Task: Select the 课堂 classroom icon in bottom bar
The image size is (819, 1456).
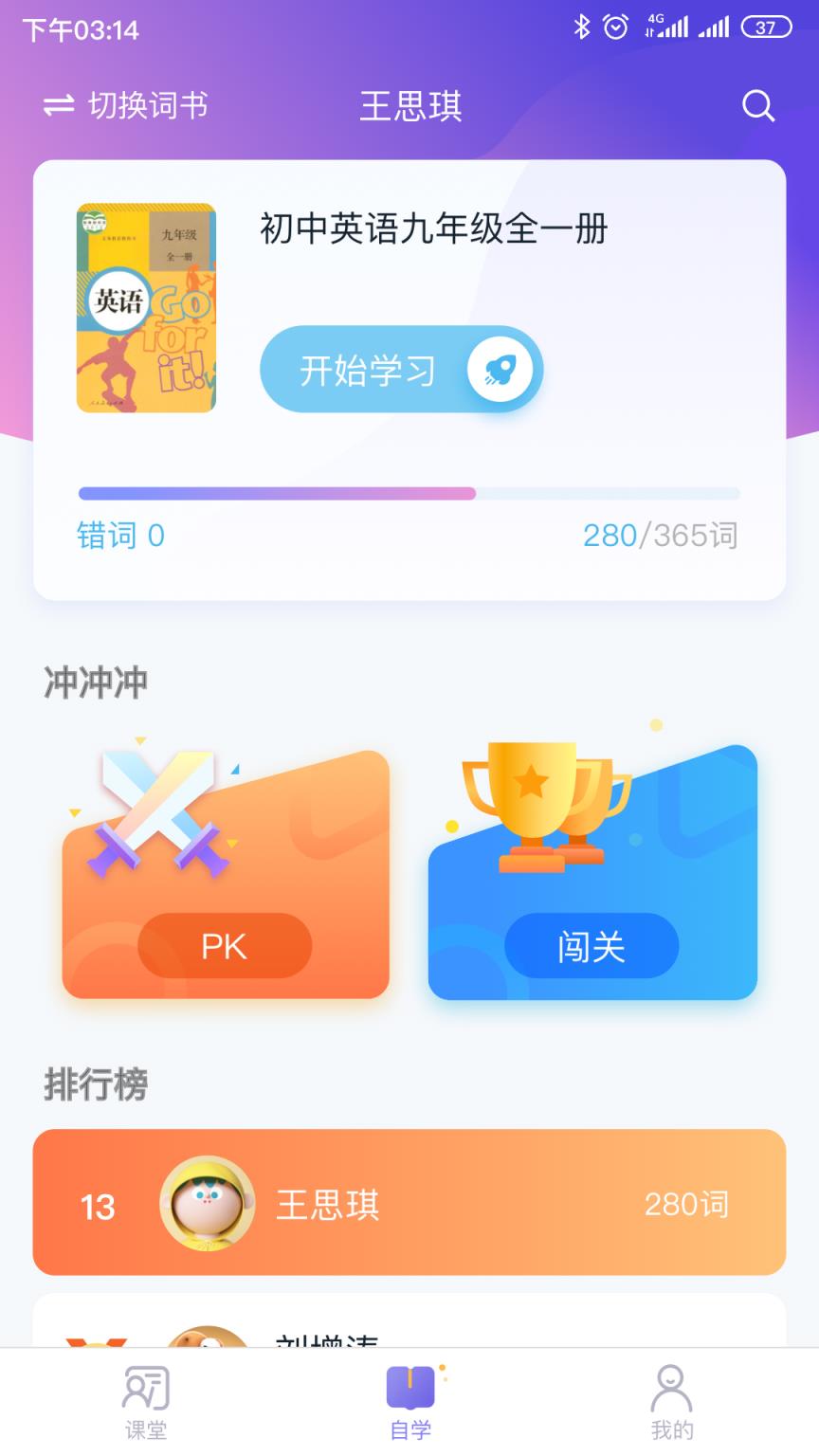Action: (x=145, y=1387)
